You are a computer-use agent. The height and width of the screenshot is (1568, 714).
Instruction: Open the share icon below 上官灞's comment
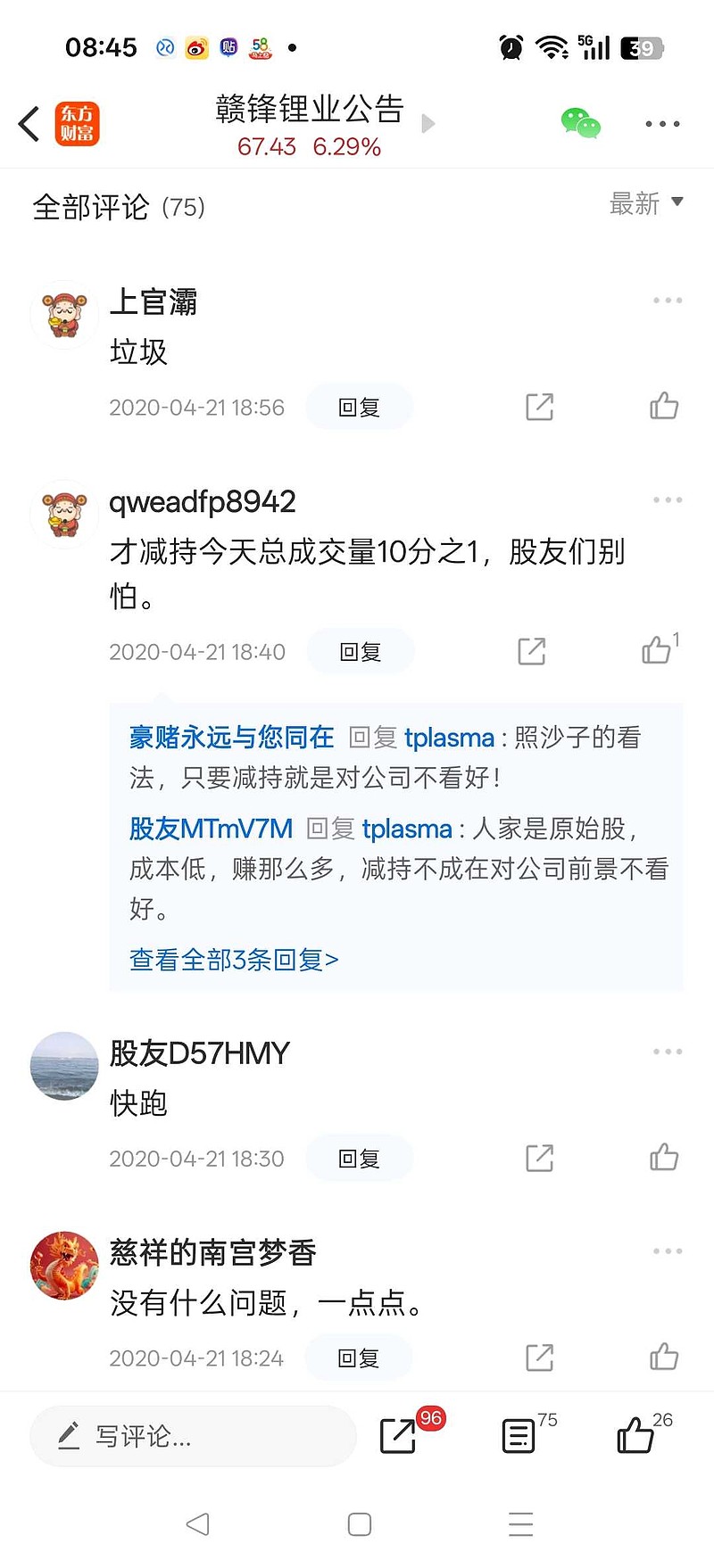click(537, 406)
